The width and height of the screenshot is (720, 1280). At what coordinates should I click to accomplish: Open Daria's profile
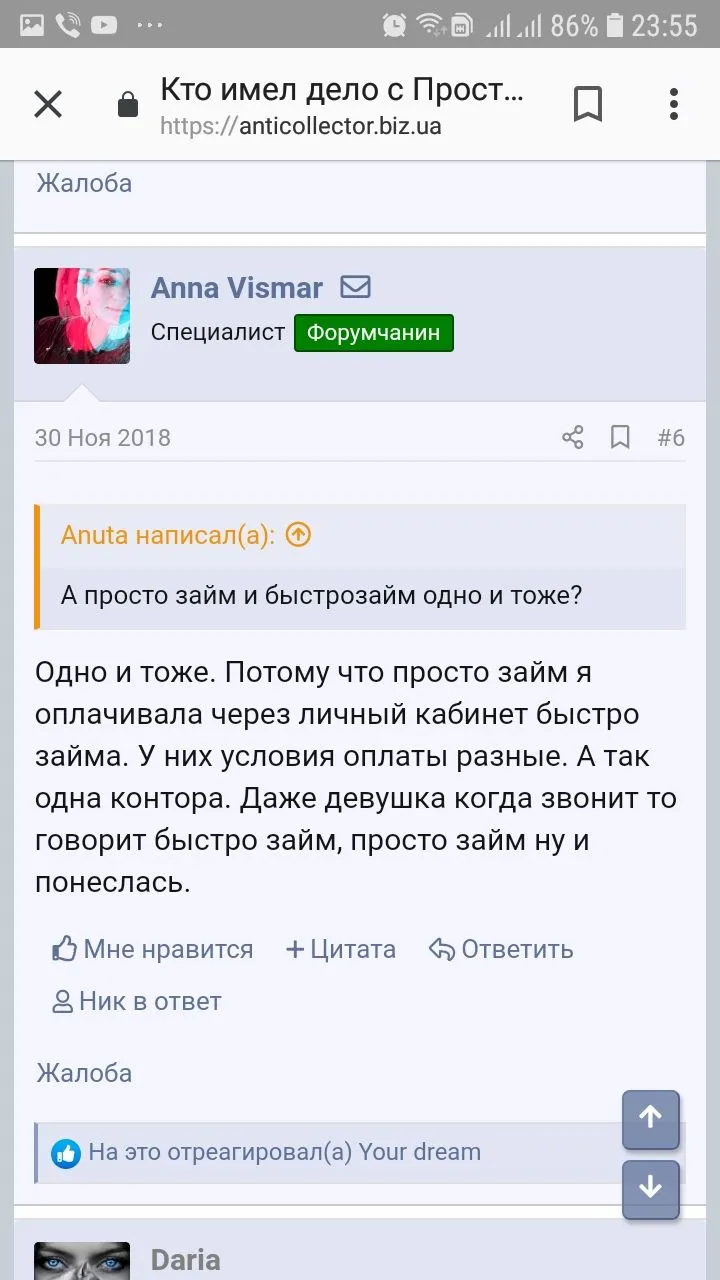(x=185, y=1260)
